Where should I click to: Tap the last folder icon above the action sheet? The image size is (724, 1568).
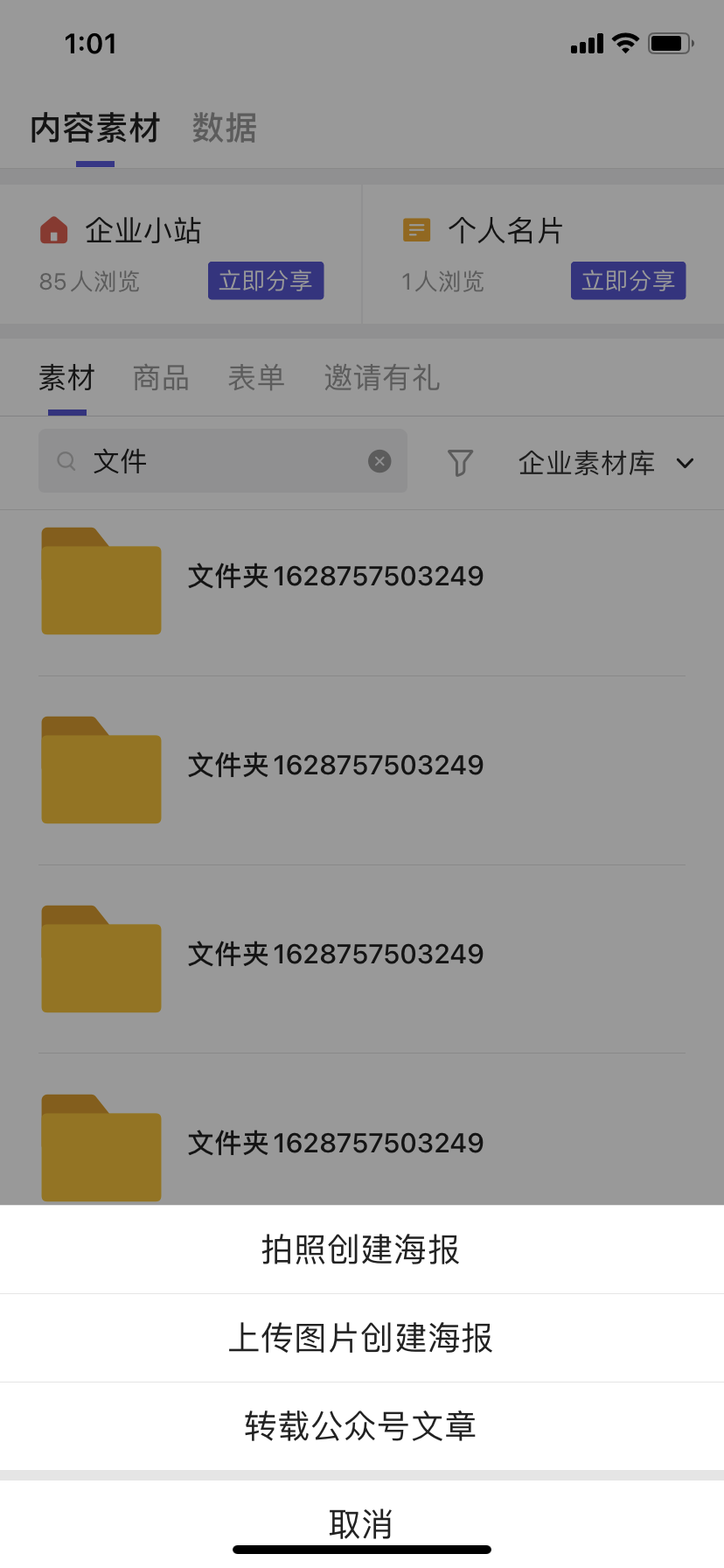pos(101,1147)
